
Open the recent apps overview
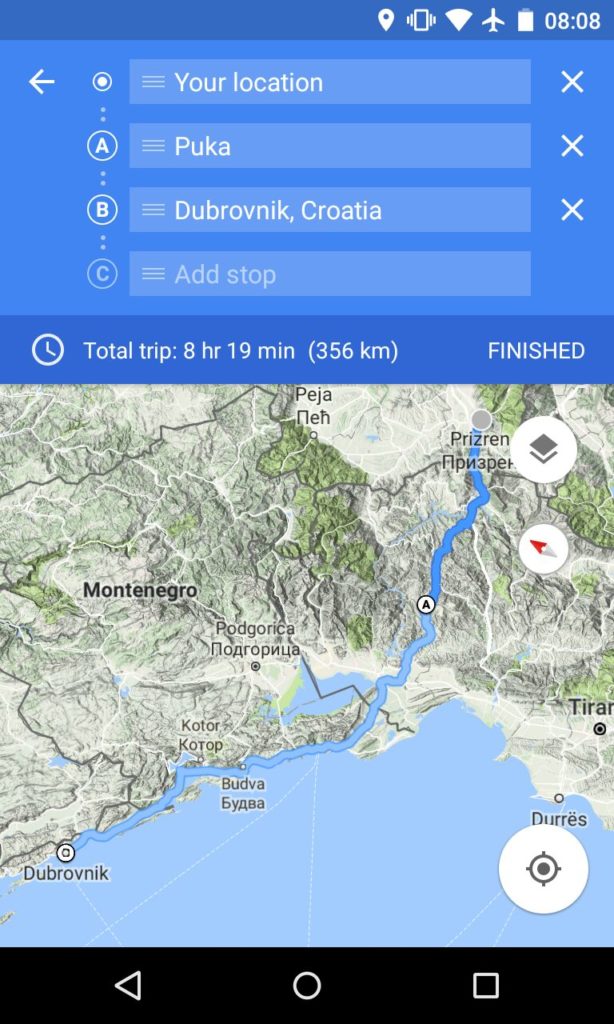[486, 986]
